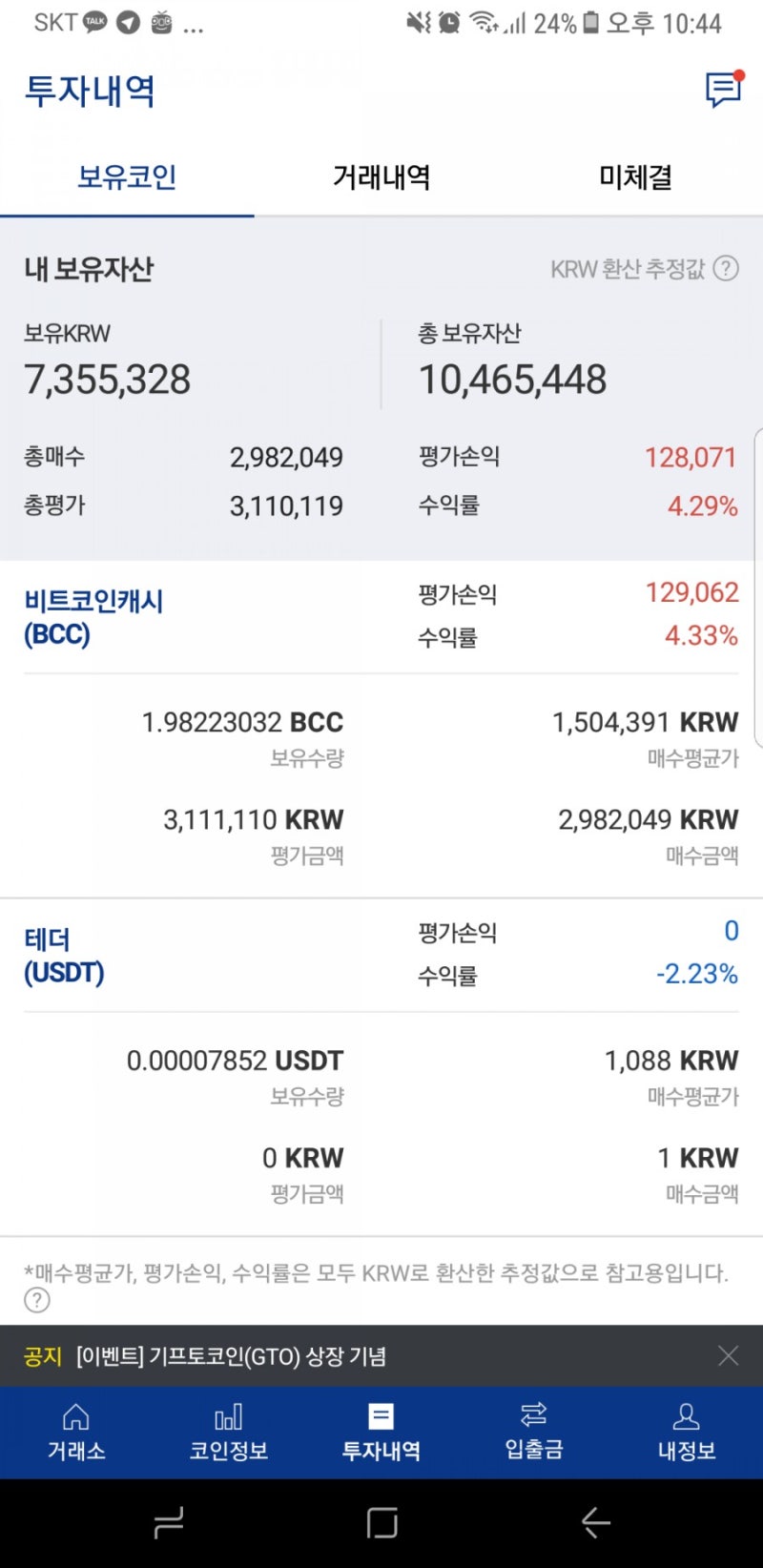Open the 입출금 deposit withdrawal icon
This screenshot has width=763, height=1568.
point(533,1433)
